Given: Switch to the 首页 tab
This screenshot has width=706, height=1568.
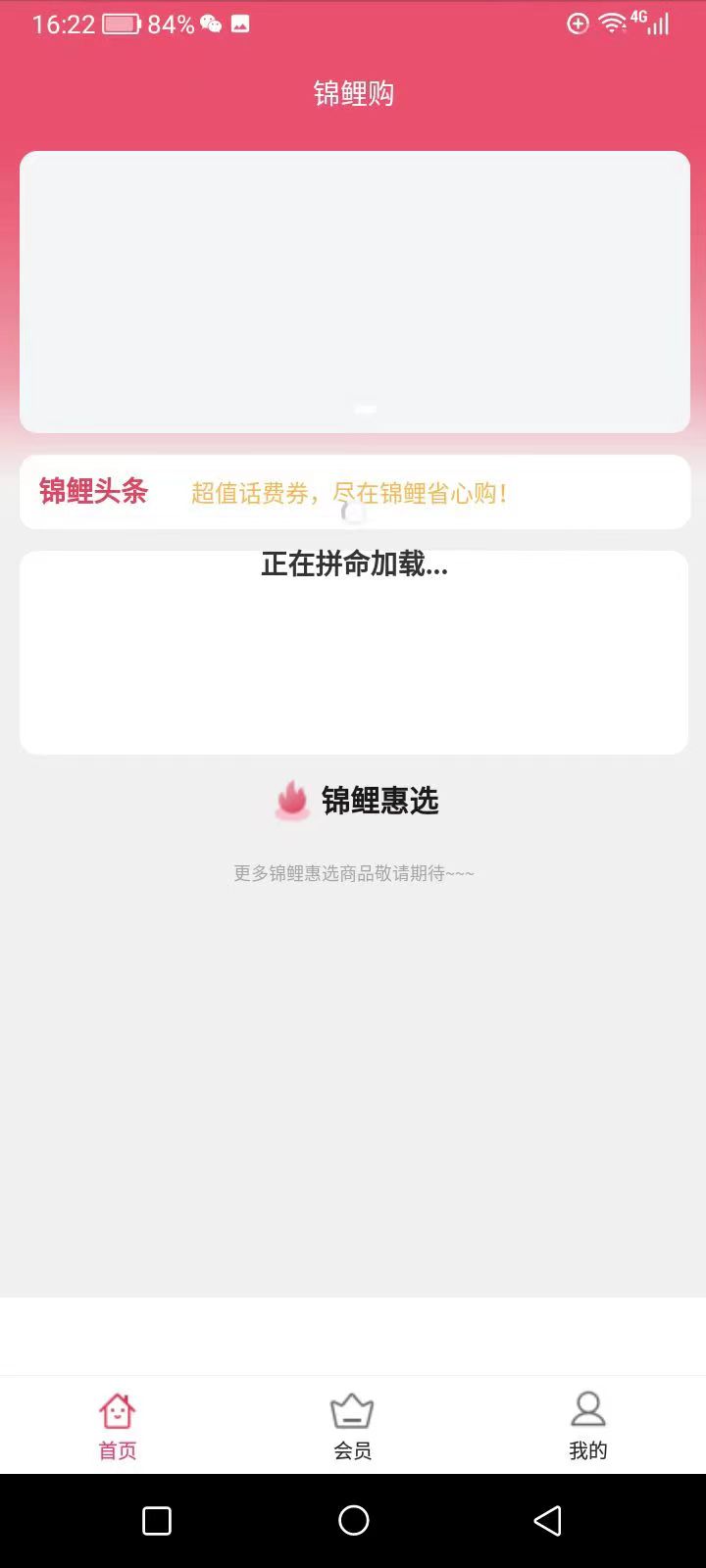Looking at the screenshot, I should [118, 1425].
